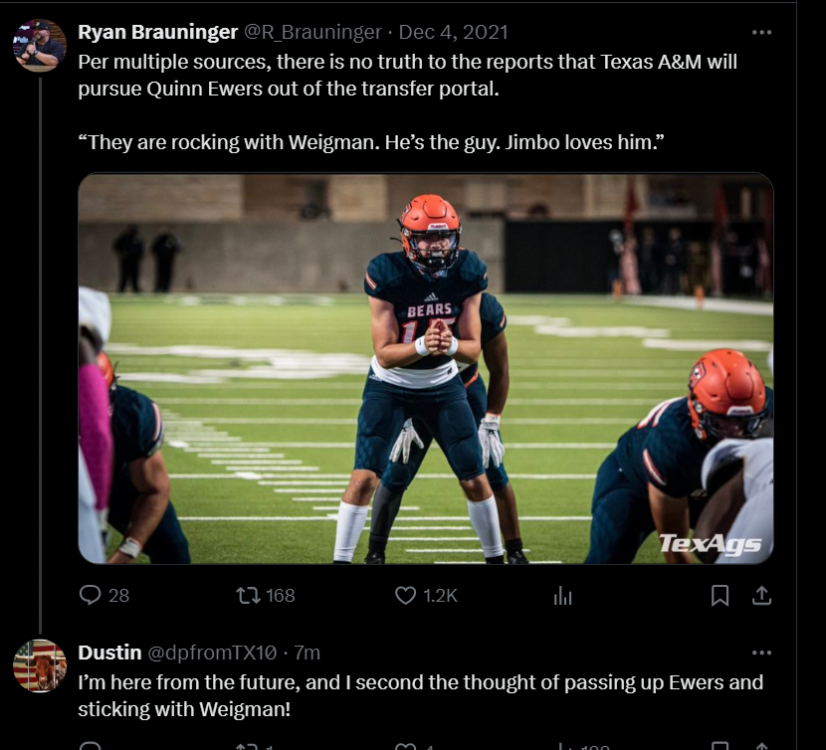Like Ryan Brauninger's tweet
Screen dimensions: 826x750
point(405,595)
